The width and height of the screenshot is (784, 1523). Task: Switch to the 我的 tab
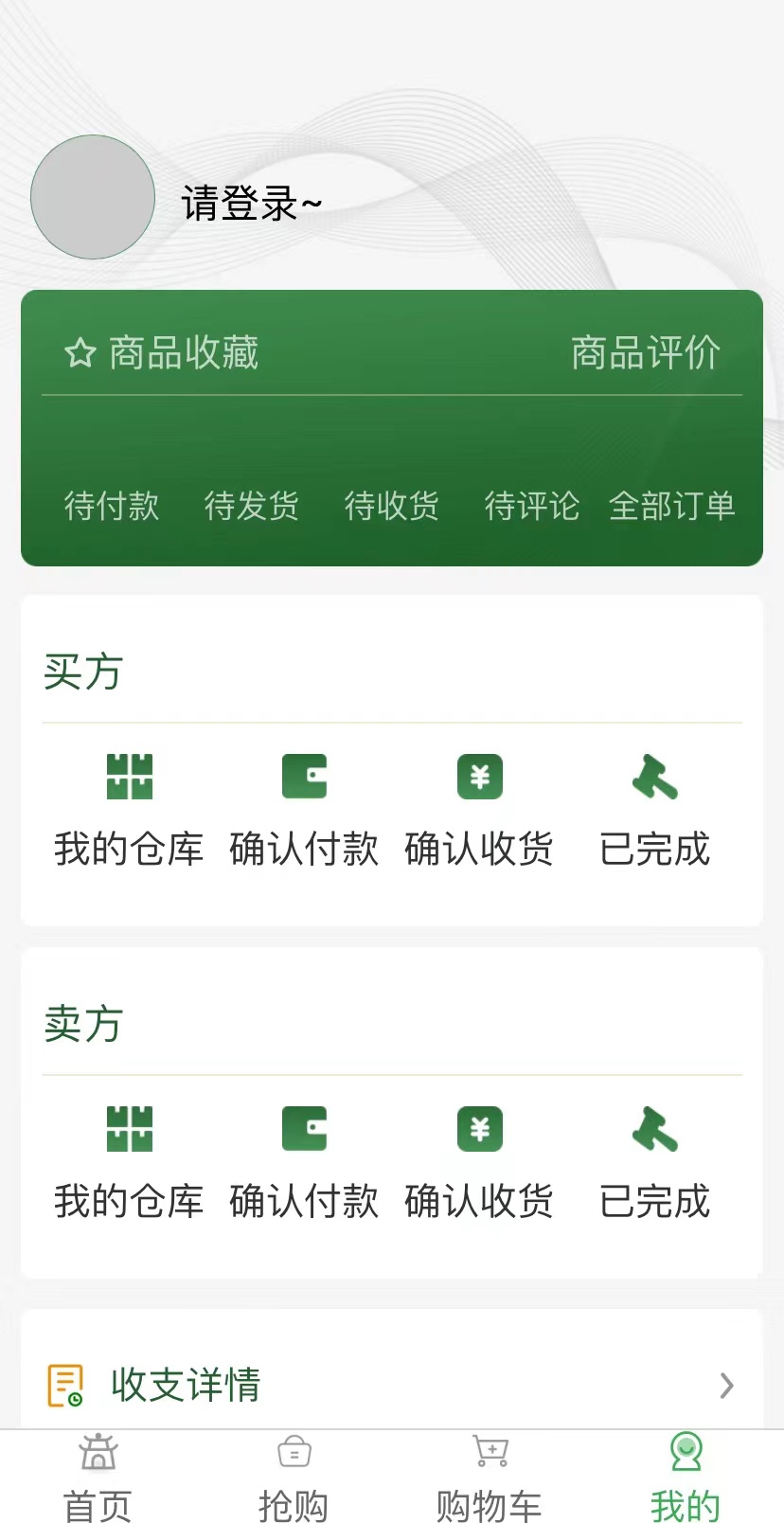[685, 1476]
